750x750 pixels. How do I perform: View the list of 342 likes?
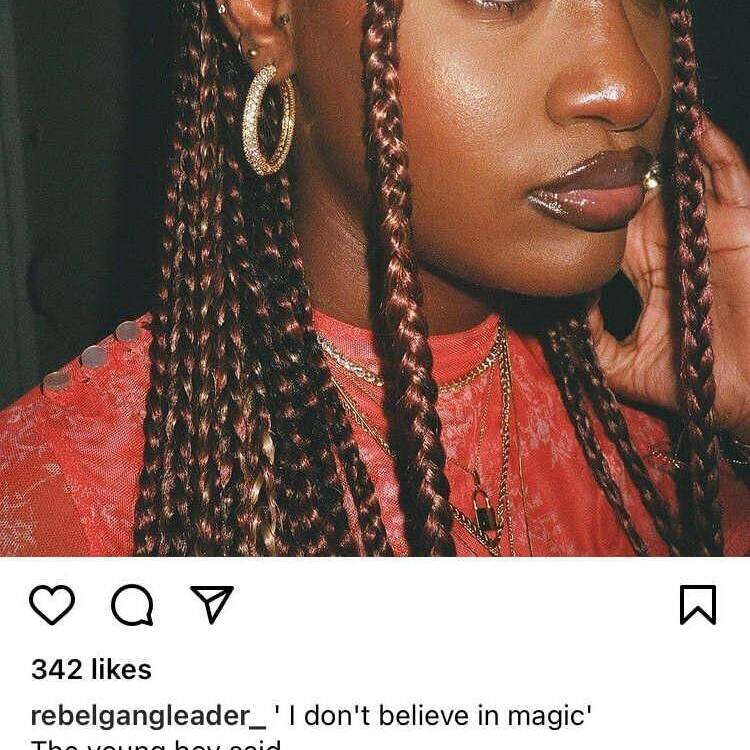click(91, 669)
